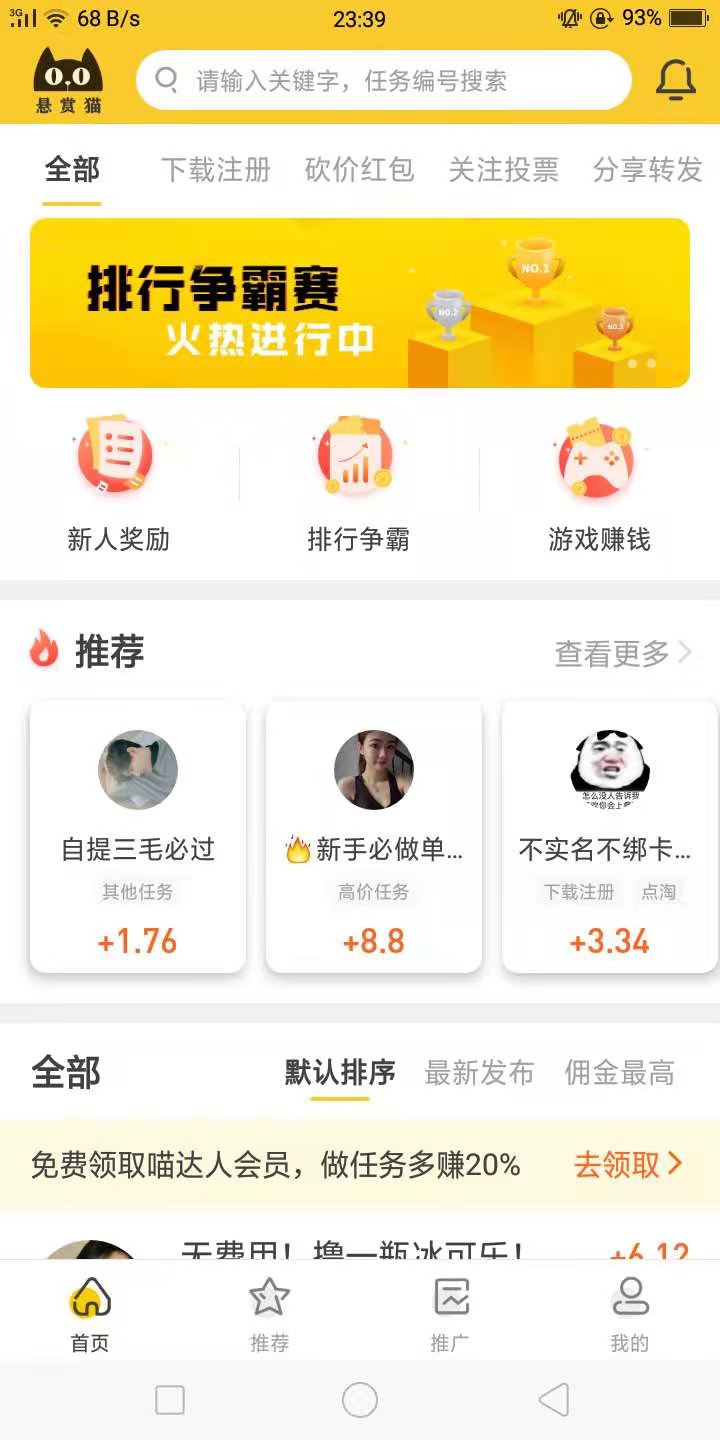Open the notifications bell
This screenshot has height=1440, width=720.
(676, 80)
